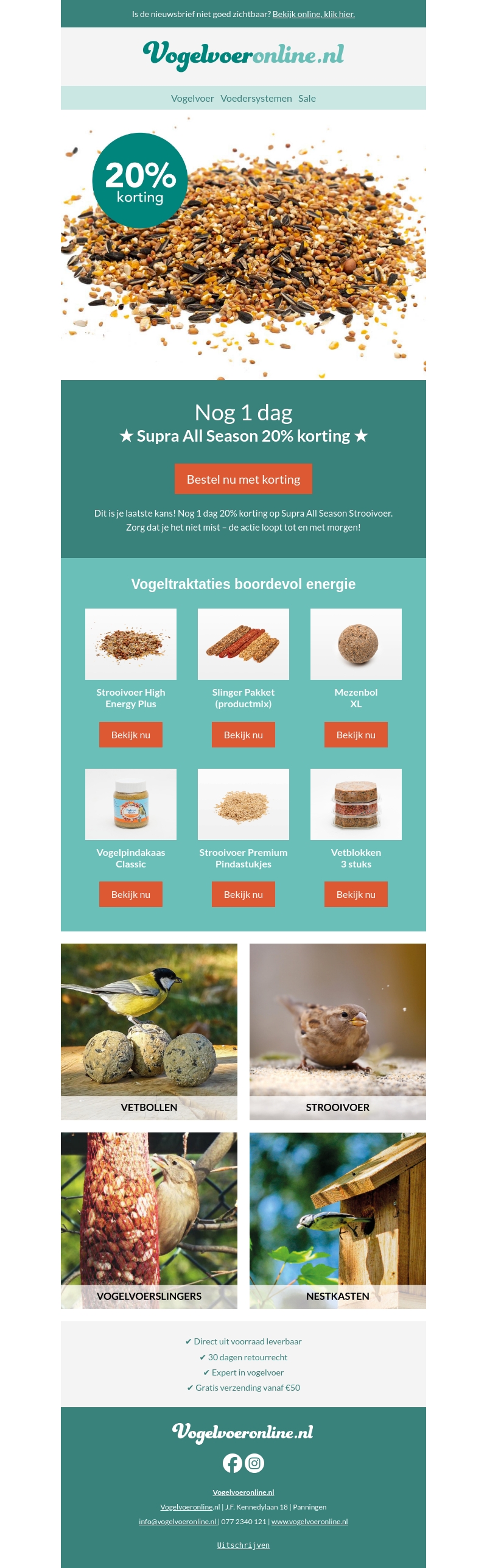
Task: Browse the Strooivoer category tile
Action: [x=338, y=1031]
